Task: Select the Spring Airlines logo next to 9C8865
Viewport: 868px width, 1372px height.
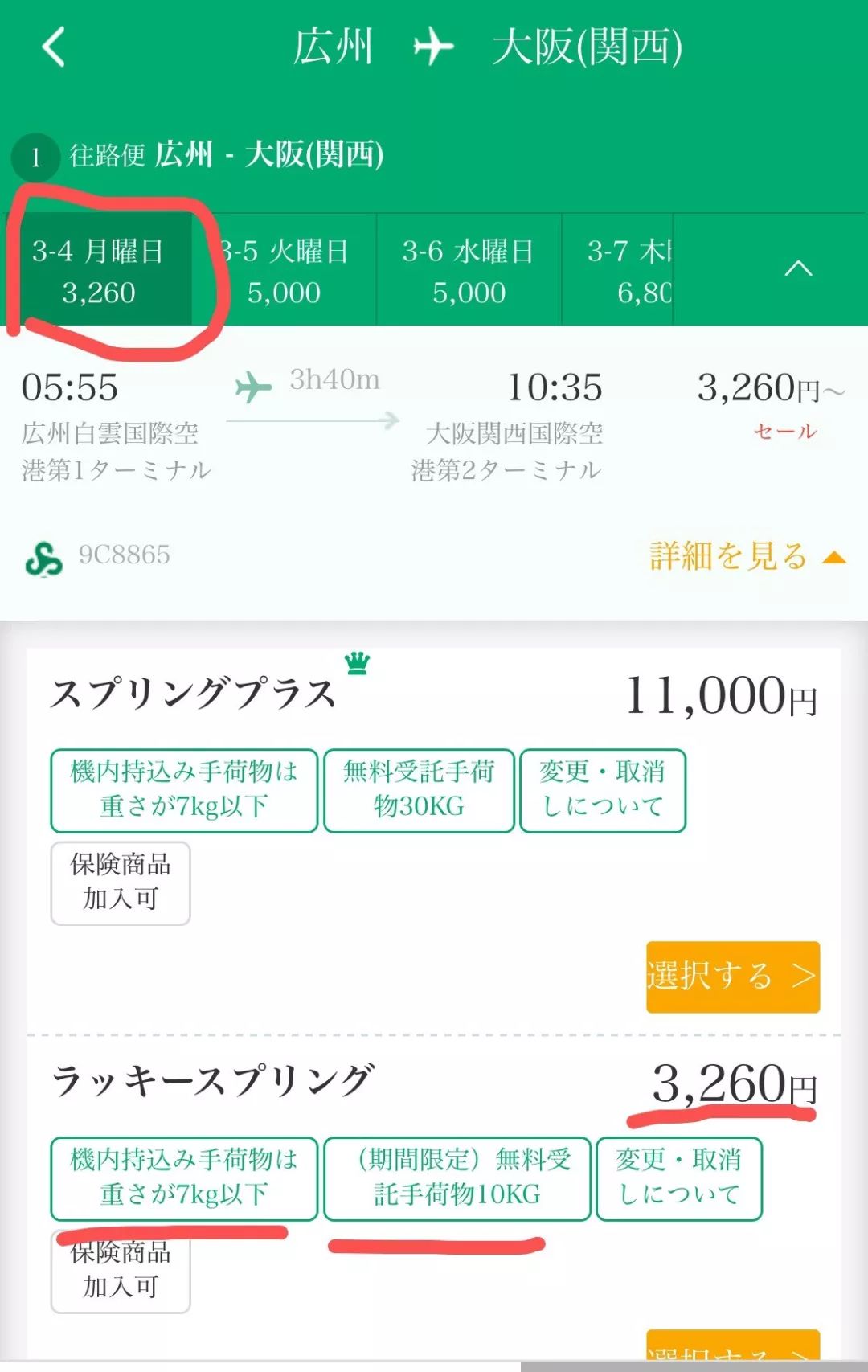Action: (x=42, y=555)
